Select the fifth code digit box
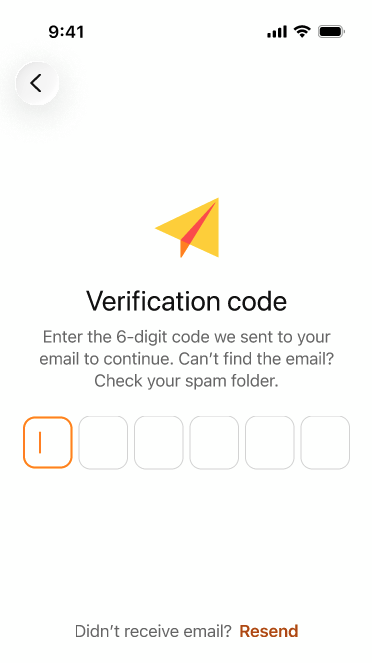Viewport: 372px width, 663px height. click(x=269, y=442)
